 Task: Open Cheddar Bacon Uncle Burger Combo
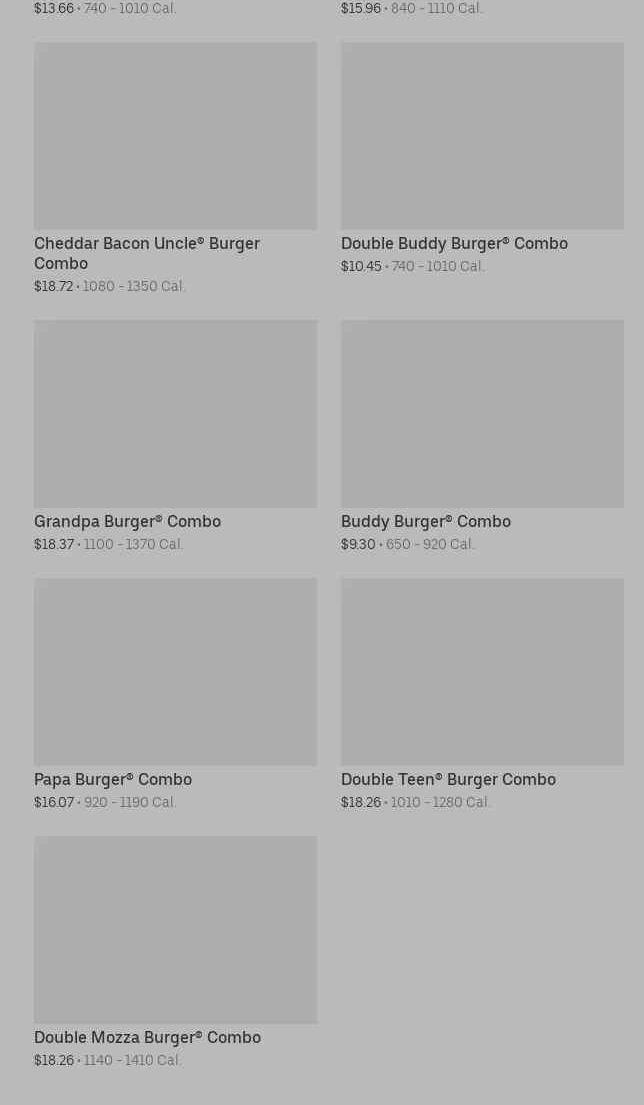175,168
